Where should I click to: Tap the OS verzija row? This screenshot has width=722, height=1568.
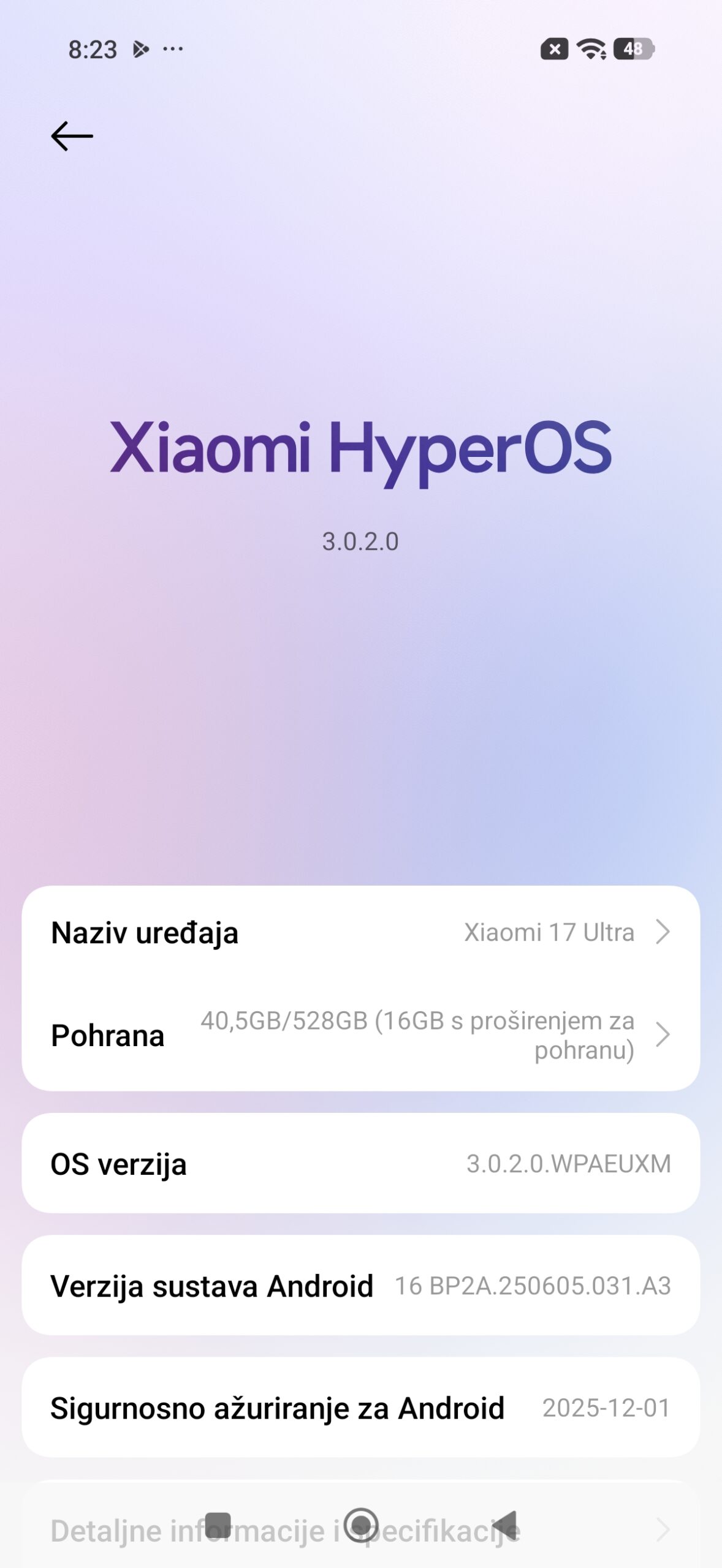(x=360, y=1164)
